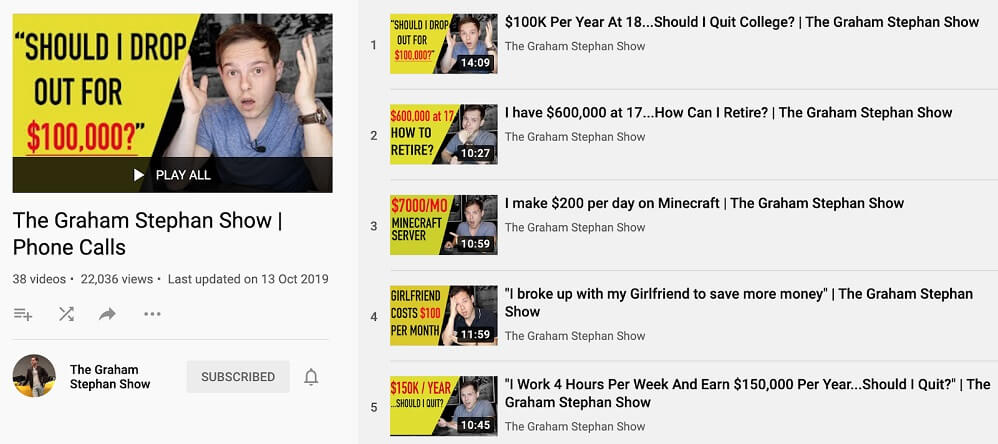Play all videos in the playlist
Screen dimensions: 998x444
(172, 175)
